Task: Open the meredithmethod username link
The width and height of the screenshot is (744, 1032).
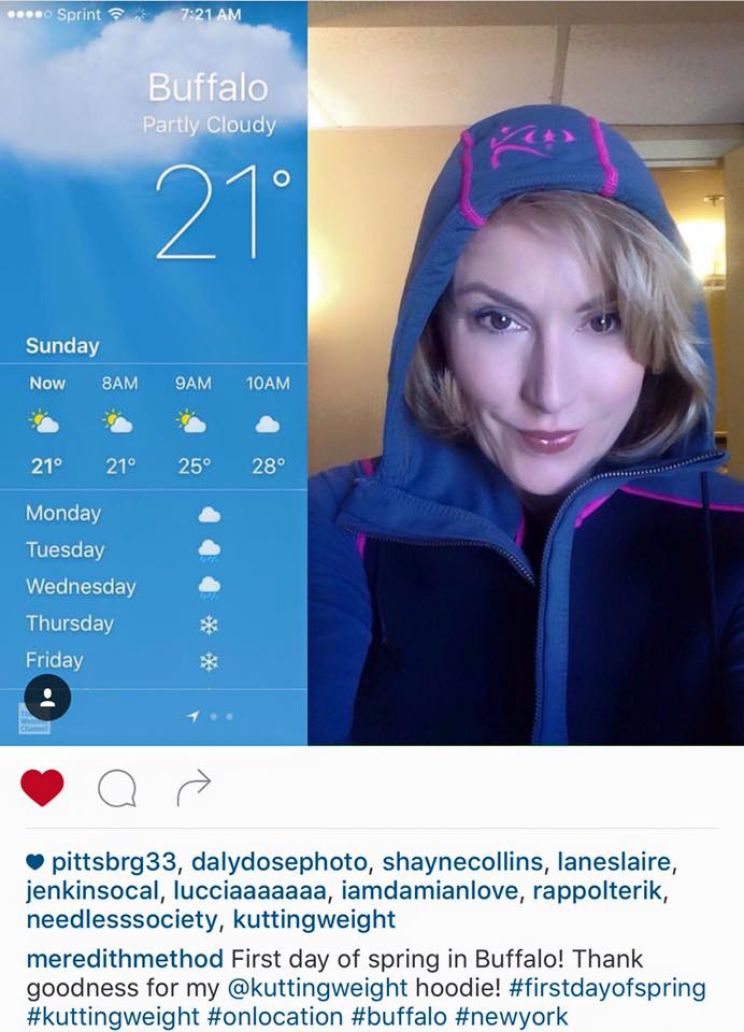Action: (124, 959)
